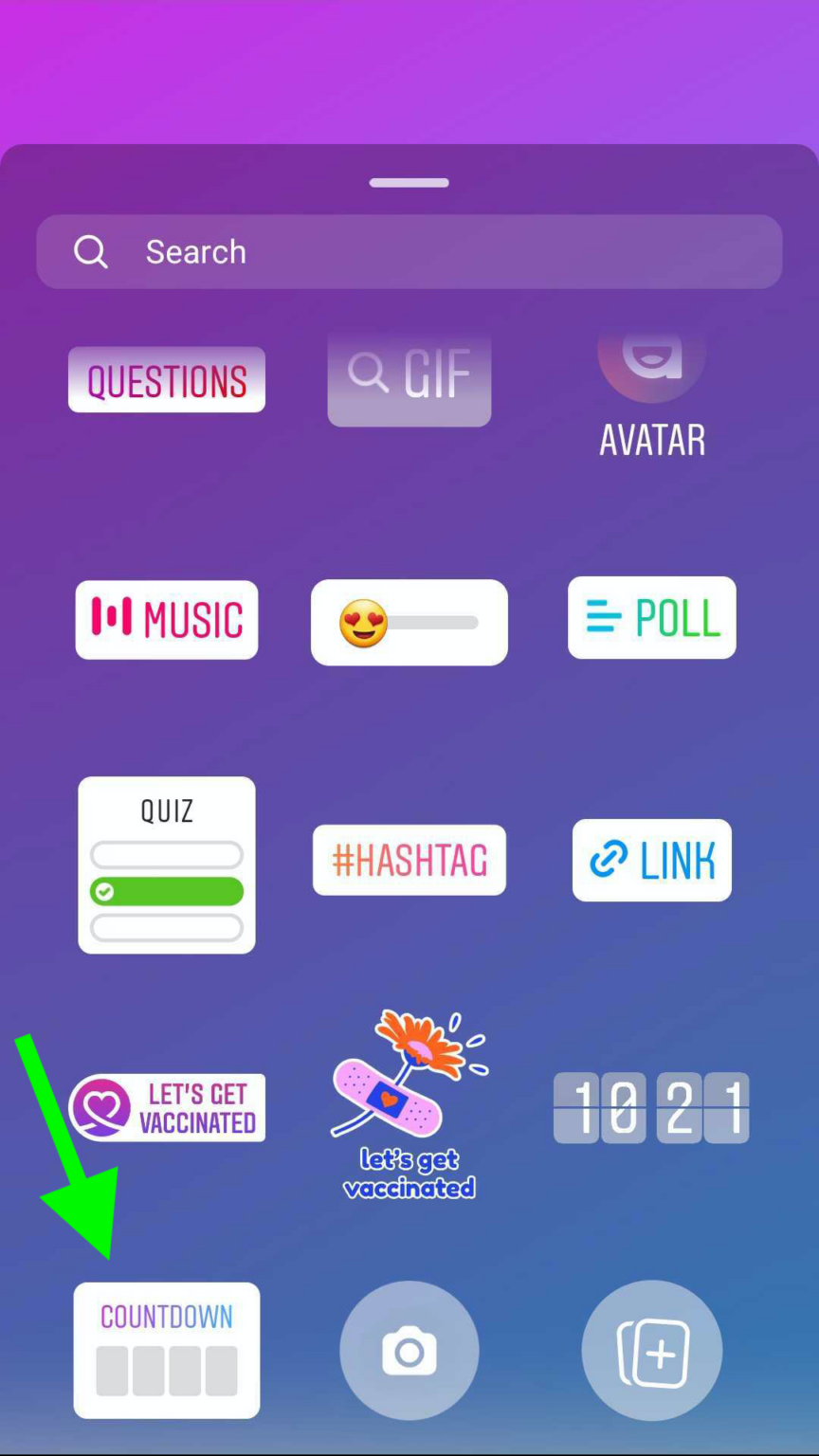Image resolution: width=819 pixels, height=1456 pixels.
Task: Open the camera sticker
Action: pyautogui.click(x=409, y=1351)
